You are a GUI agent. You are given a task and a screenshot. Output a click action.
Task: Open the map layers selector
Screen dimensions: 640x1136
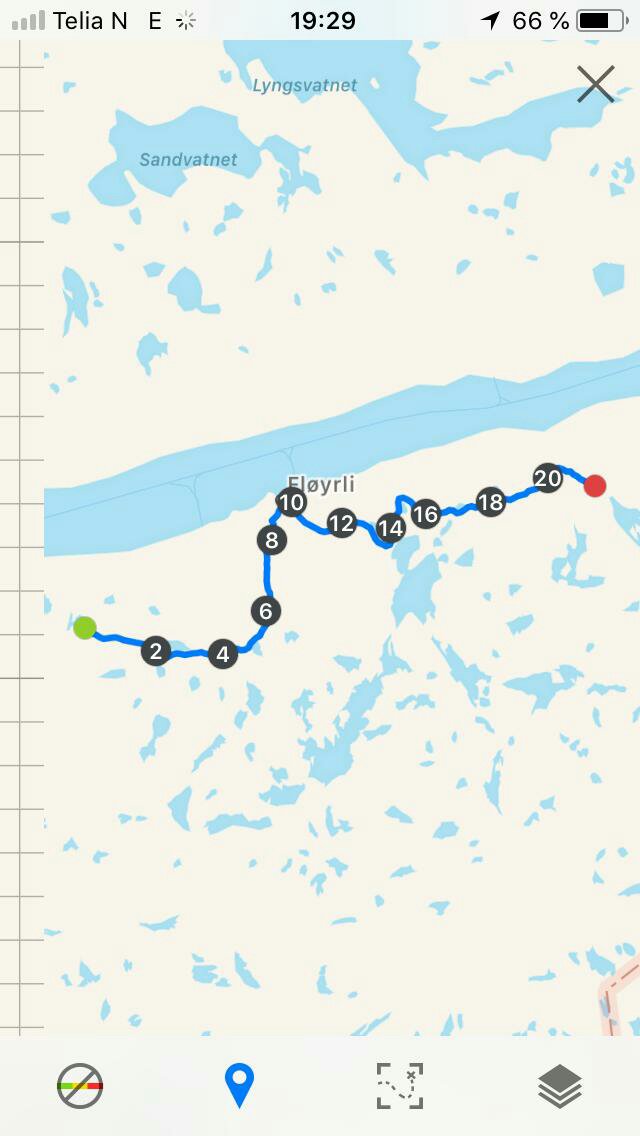point(560,1086)
